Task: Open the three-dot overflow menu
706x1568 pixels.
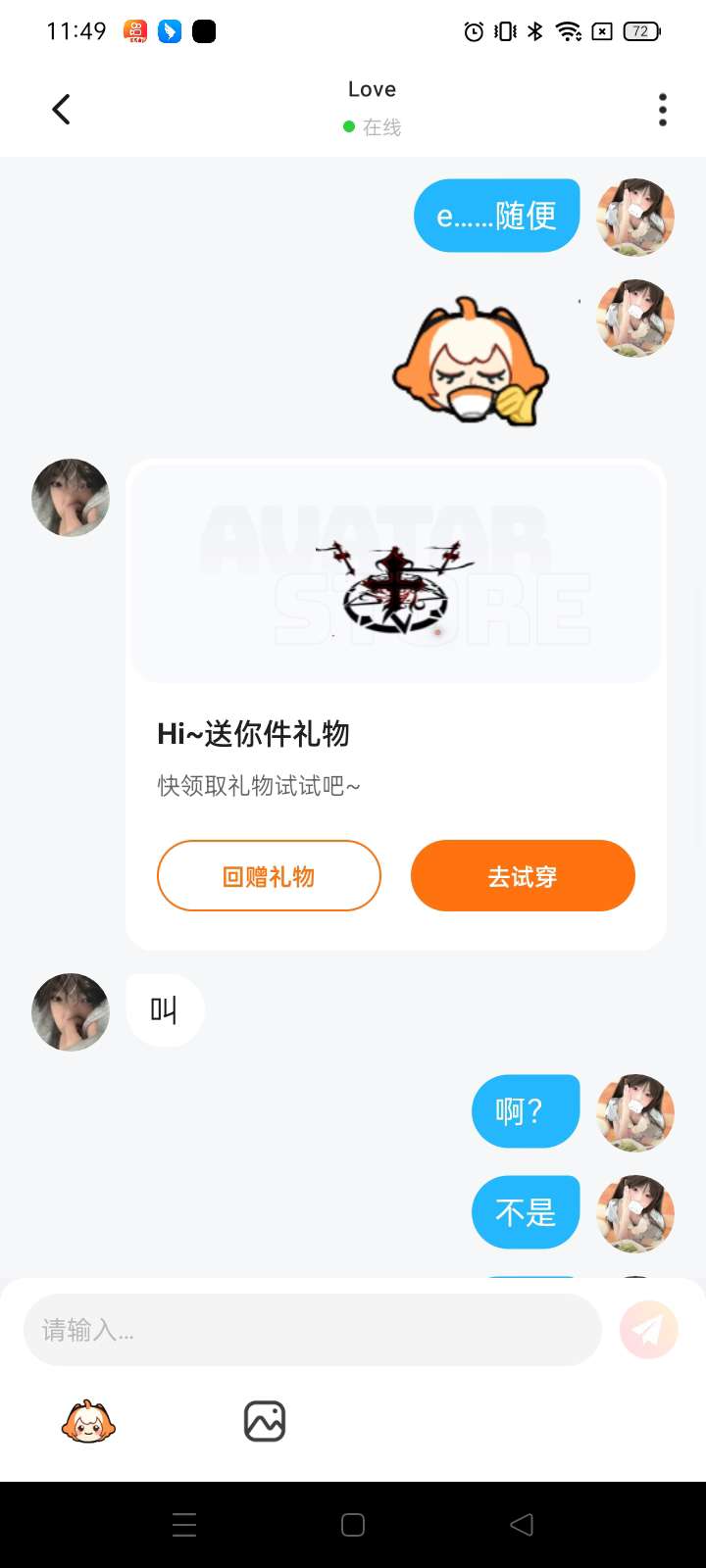Action: [663, 109]
